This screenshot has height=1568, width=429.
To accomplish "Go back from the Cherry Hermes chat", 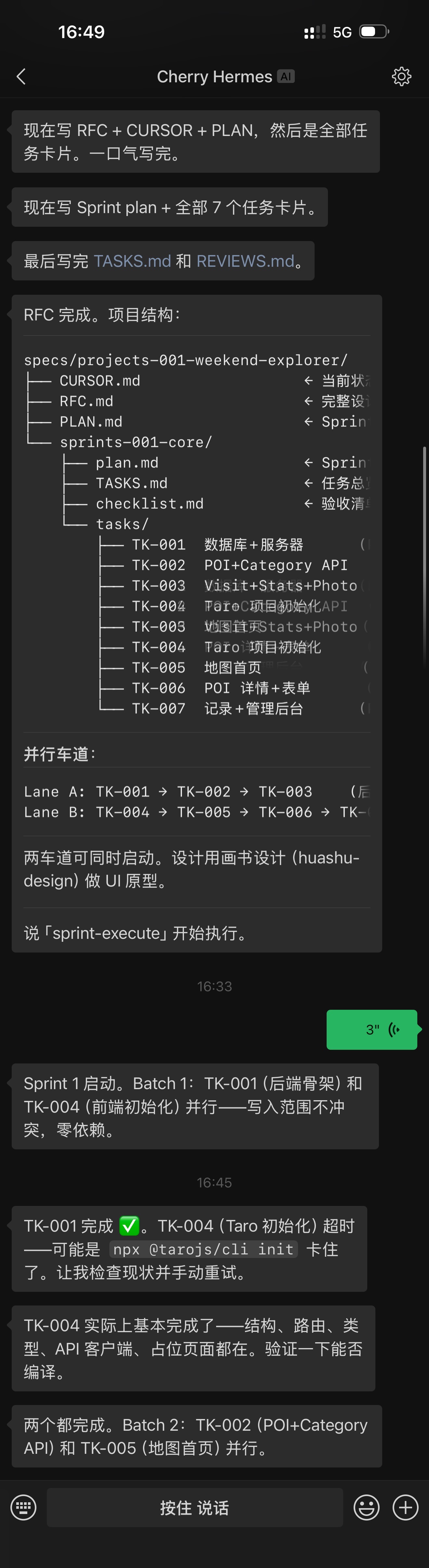I will tap(21, 77).
